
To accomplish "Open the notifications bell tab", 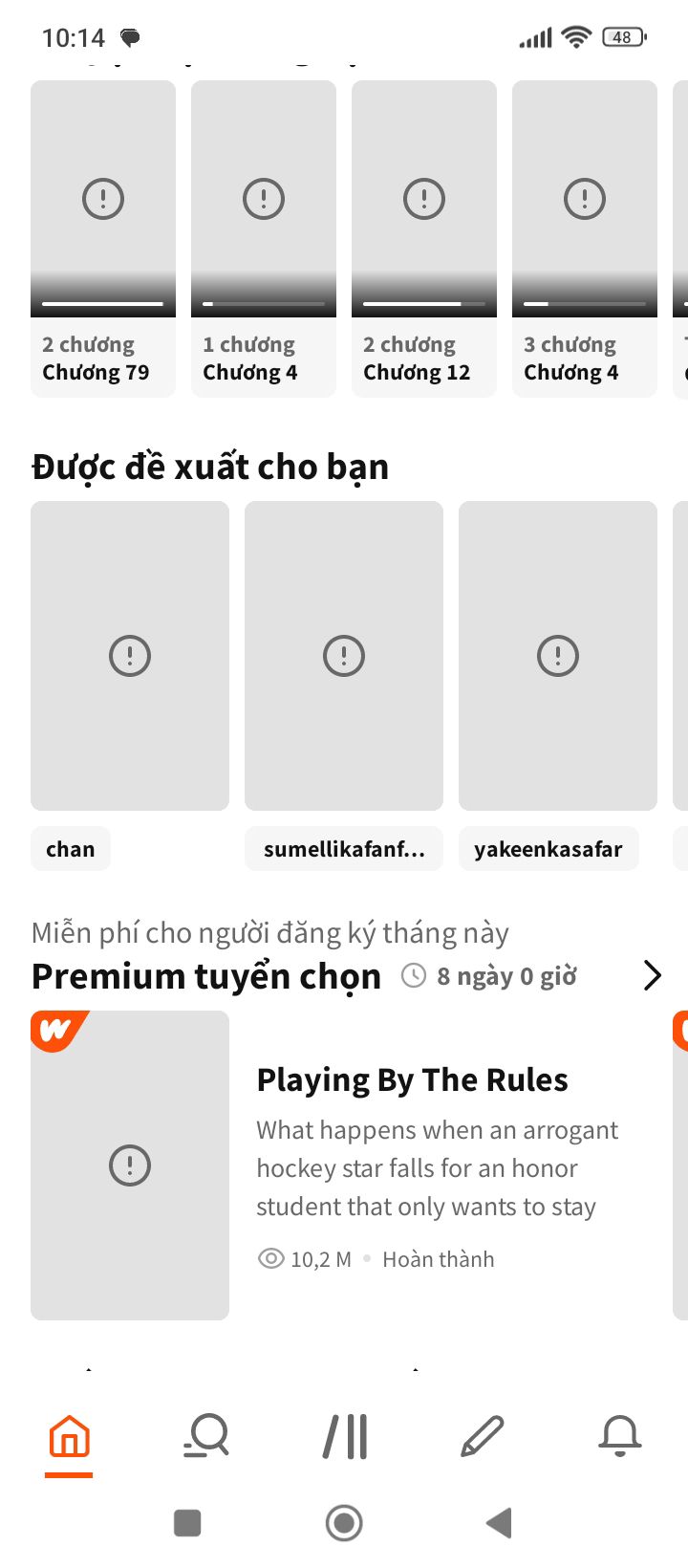I will click(620, 1436).
